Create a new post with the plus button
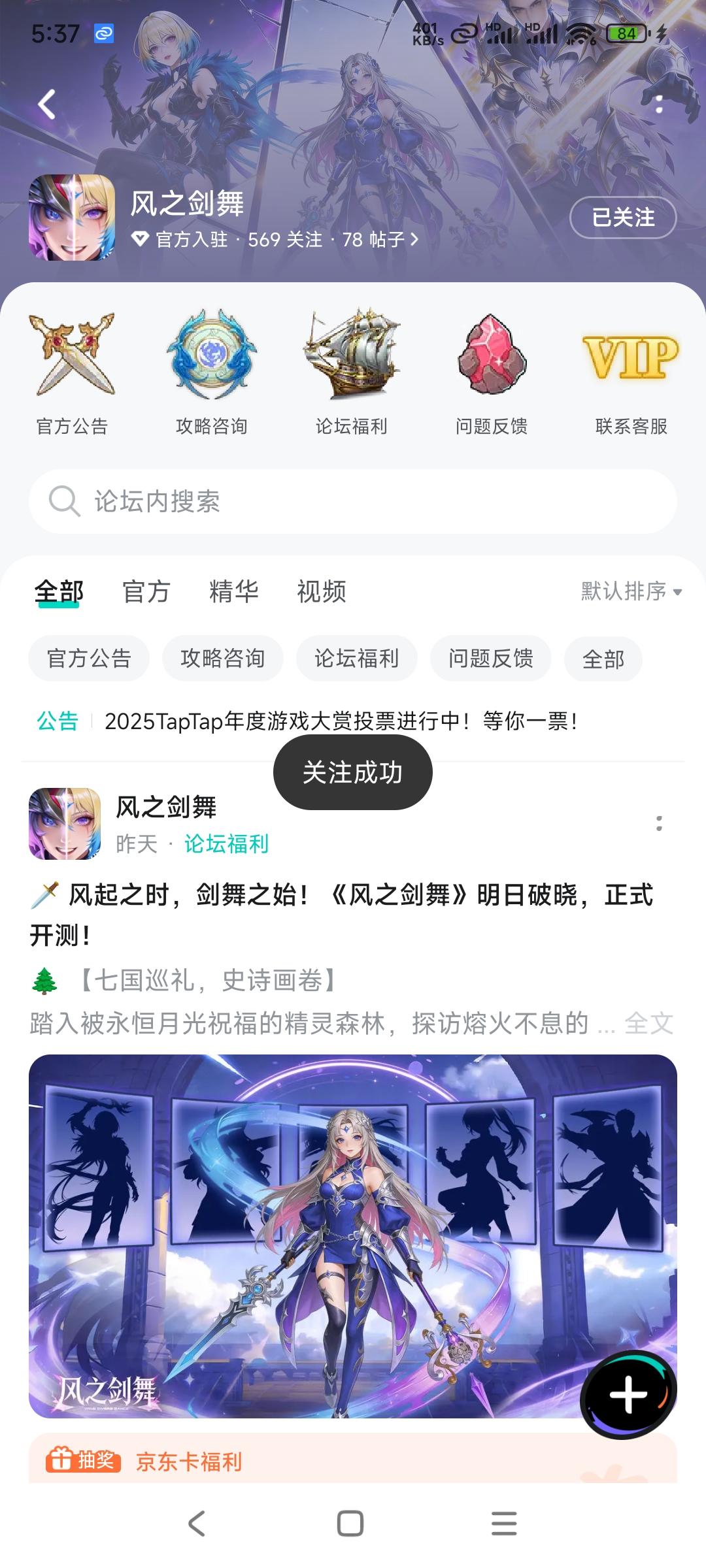 tap(628, 1394)
